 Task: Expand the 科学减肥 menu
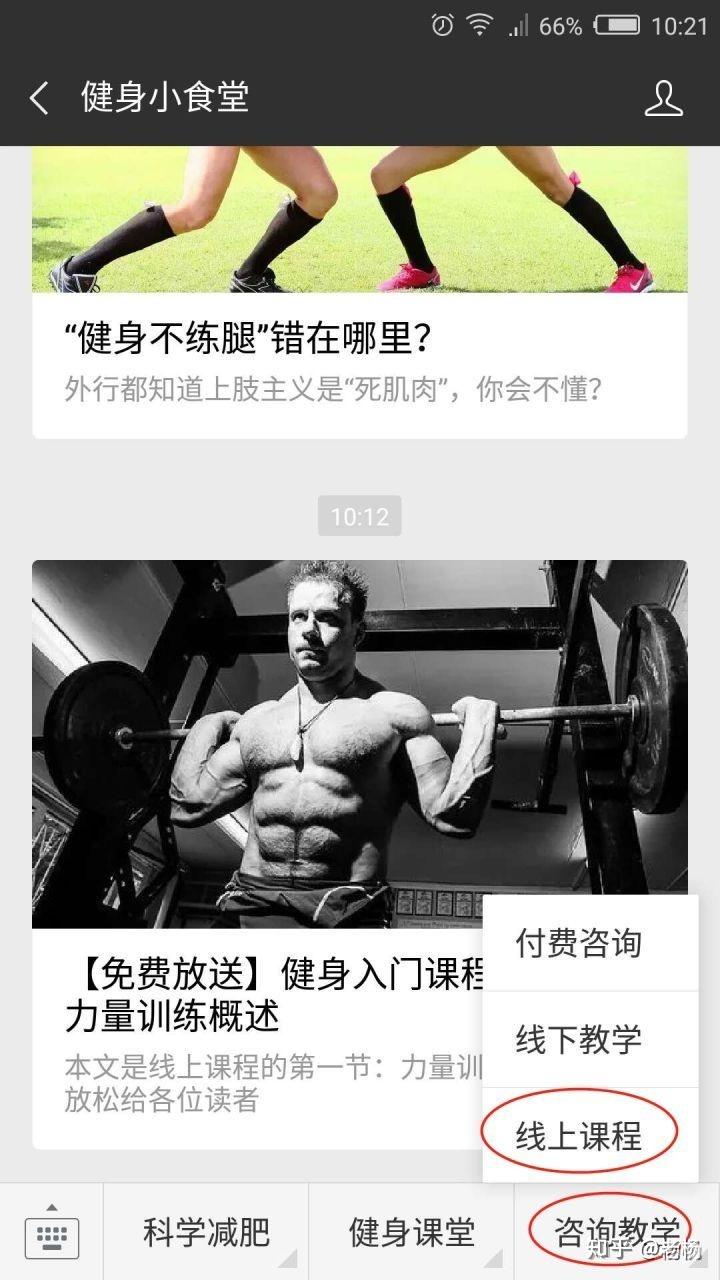coord(206,1233)
